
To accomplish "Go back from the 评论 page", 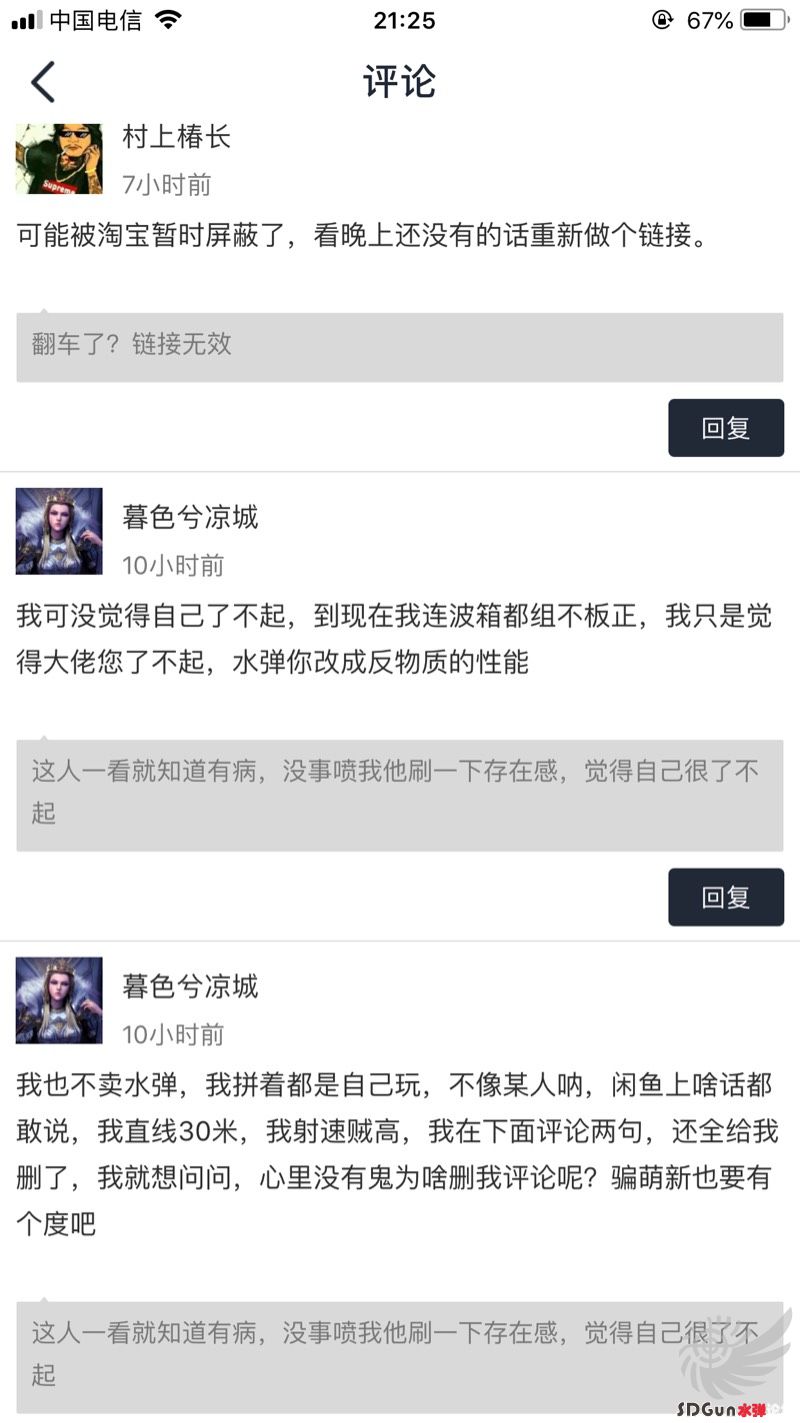I will pyautogui.click(x=43, y=82).
